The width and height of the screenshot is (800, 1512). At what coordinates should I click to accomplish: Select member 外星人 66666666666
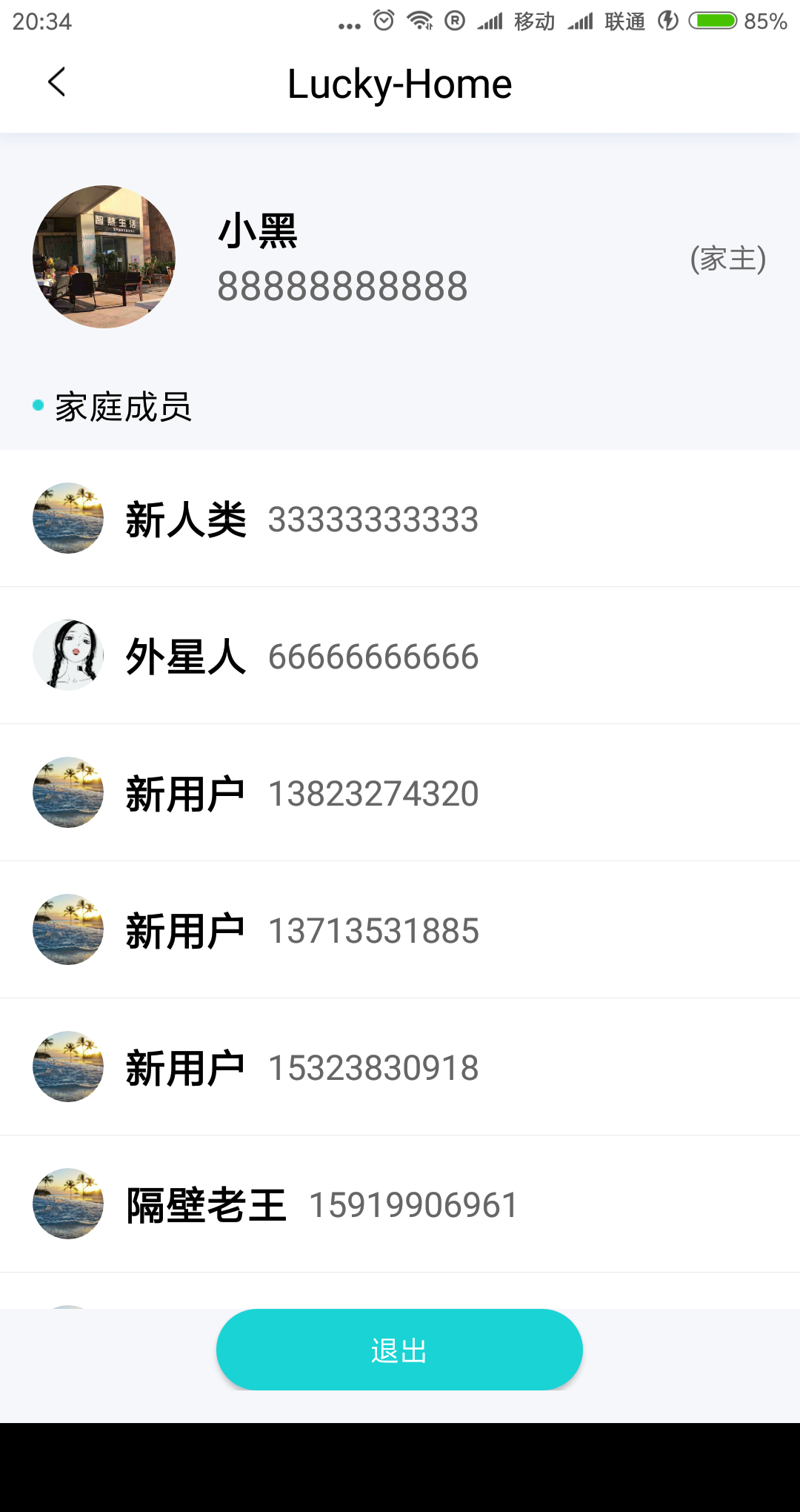(x=400, y=656)
